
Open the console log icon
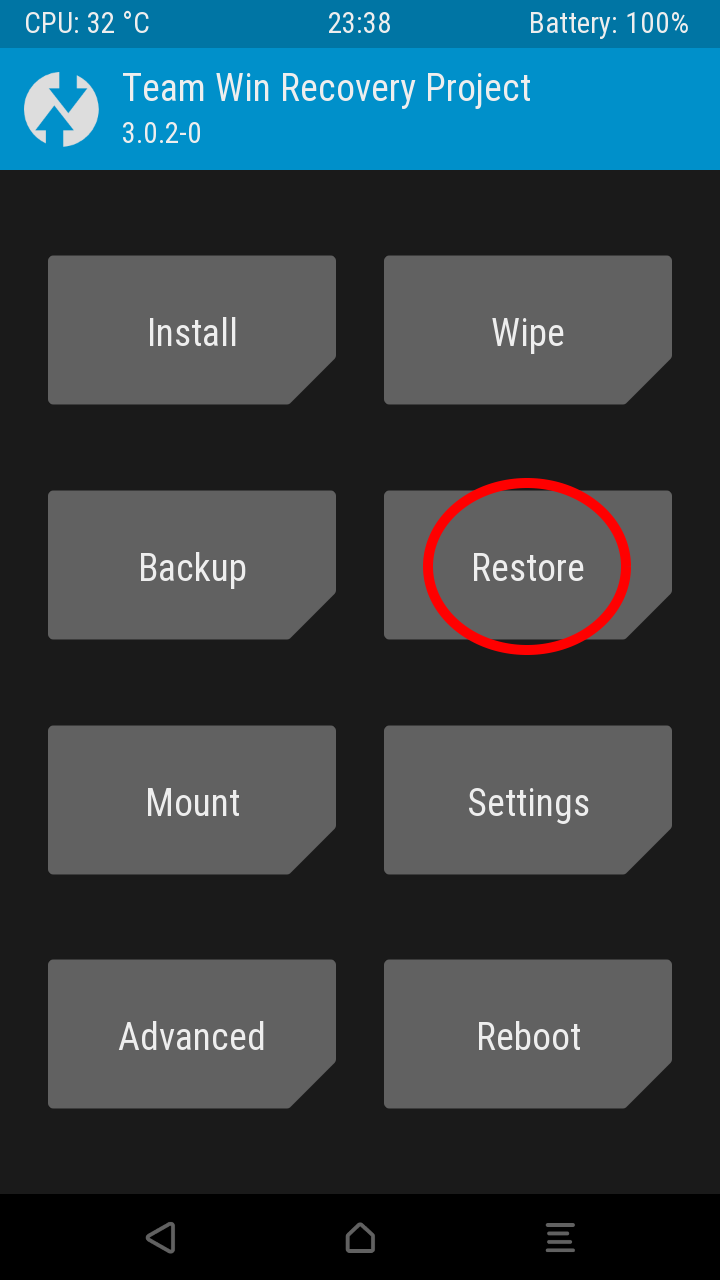point(560,1238)
